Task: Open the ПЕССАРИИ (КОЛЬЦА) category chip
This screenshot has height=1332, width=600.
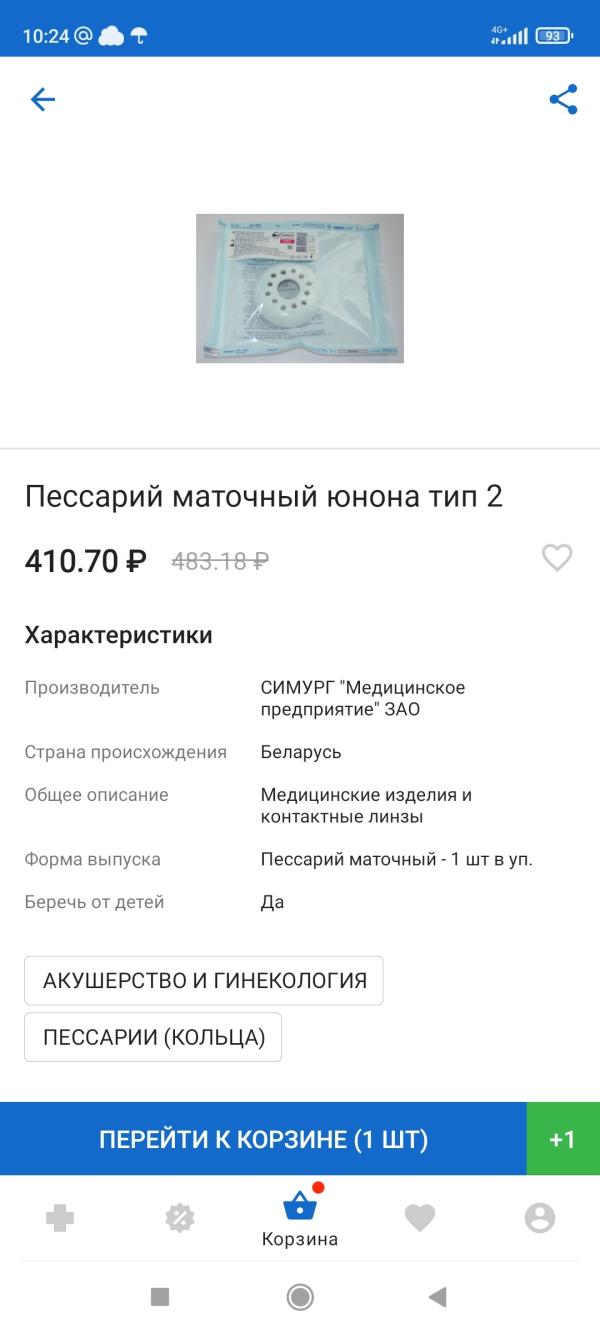Action: (153, 1037)
